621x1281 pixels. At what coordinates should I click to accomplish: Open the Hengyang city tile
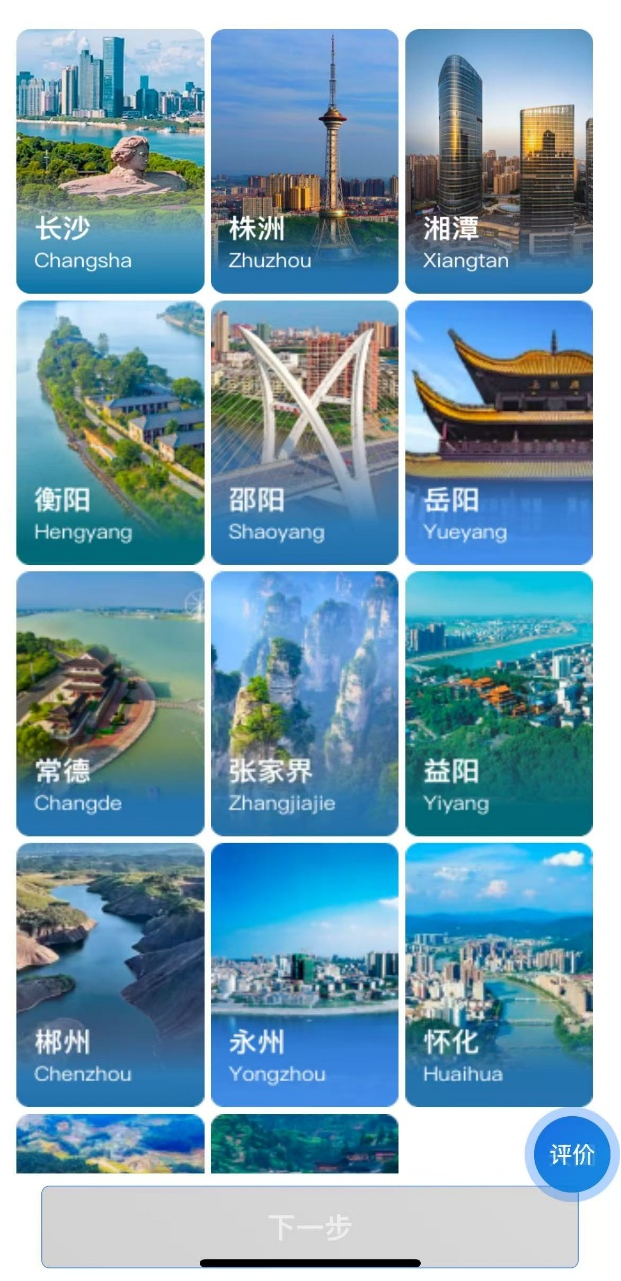(x=110, y=432)
